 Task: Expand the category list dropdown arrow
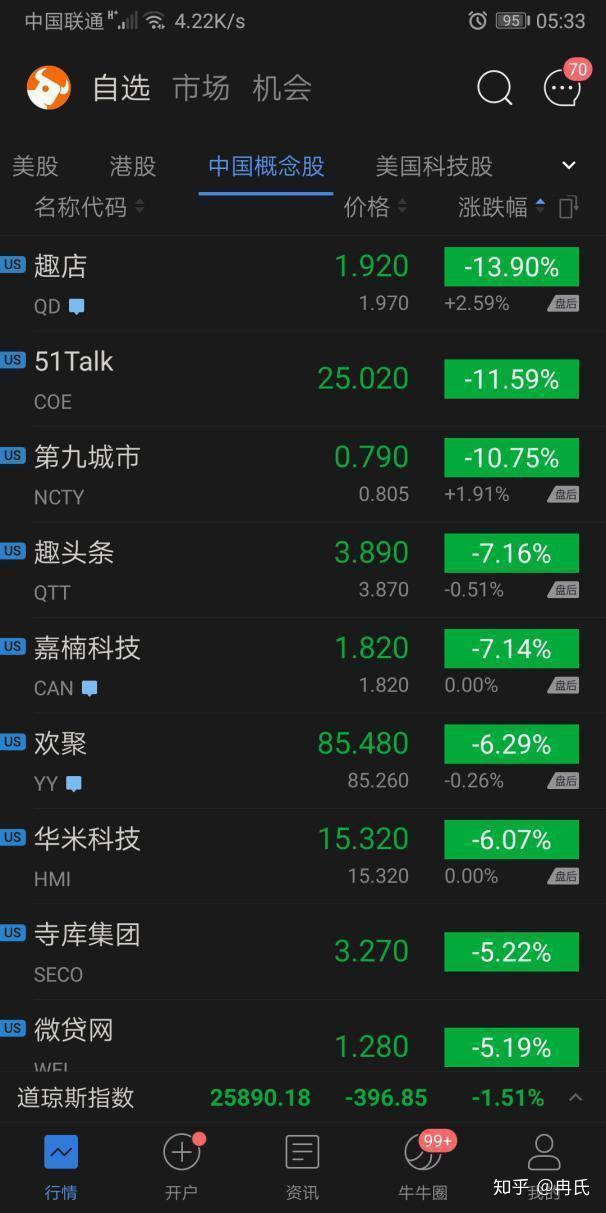click(569, 166)
